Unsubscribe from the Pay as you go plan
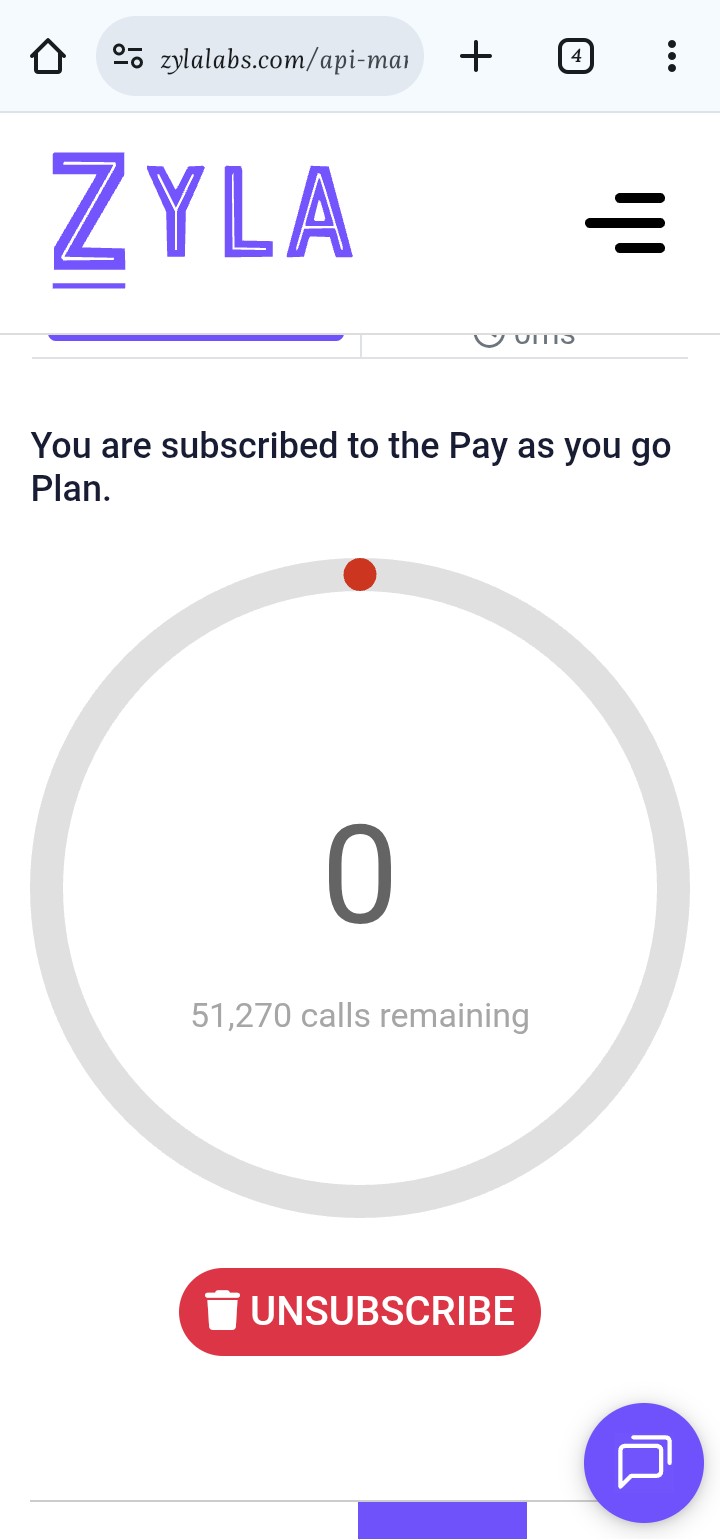 360,1311
